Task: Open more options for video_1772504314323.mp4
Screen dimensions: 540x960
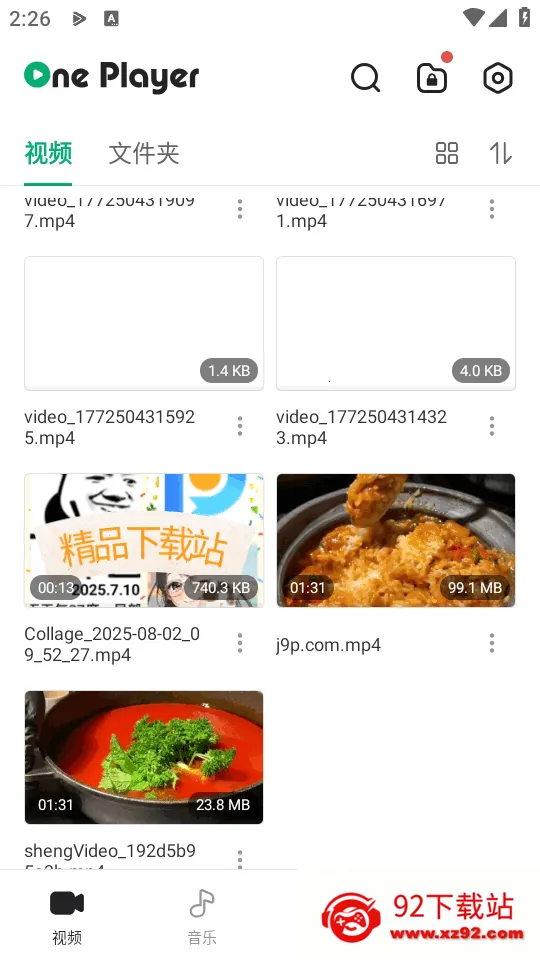Action: point(492,426)
